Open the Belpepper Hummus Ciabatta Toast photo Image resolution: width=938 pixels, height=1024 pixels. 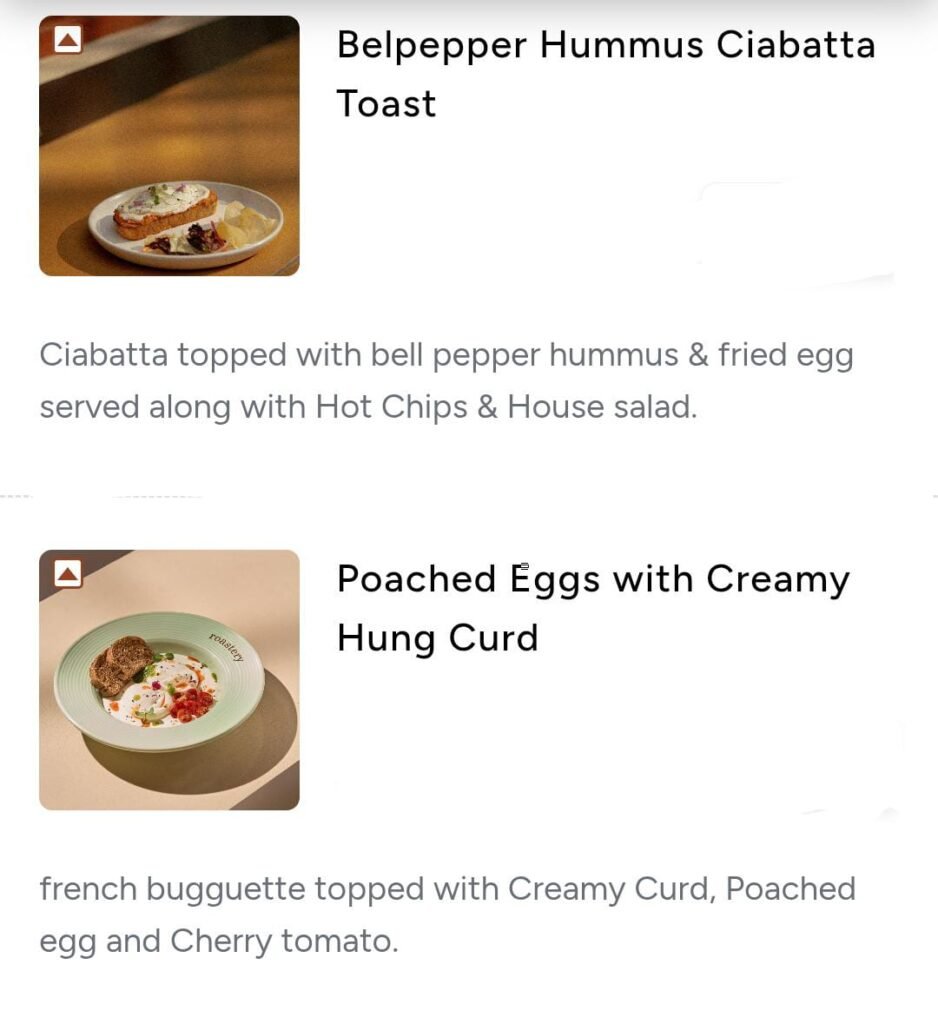pos(169,146)
